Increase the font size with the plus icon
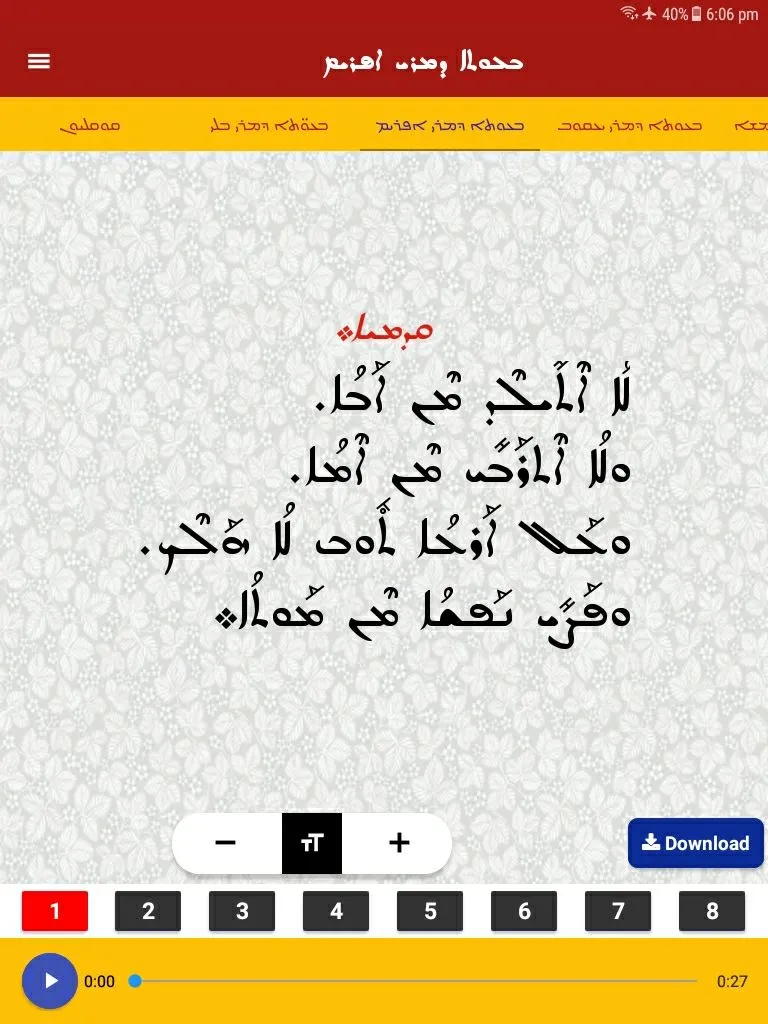Viewport: 768px width, 1024px height. (398, 843)
